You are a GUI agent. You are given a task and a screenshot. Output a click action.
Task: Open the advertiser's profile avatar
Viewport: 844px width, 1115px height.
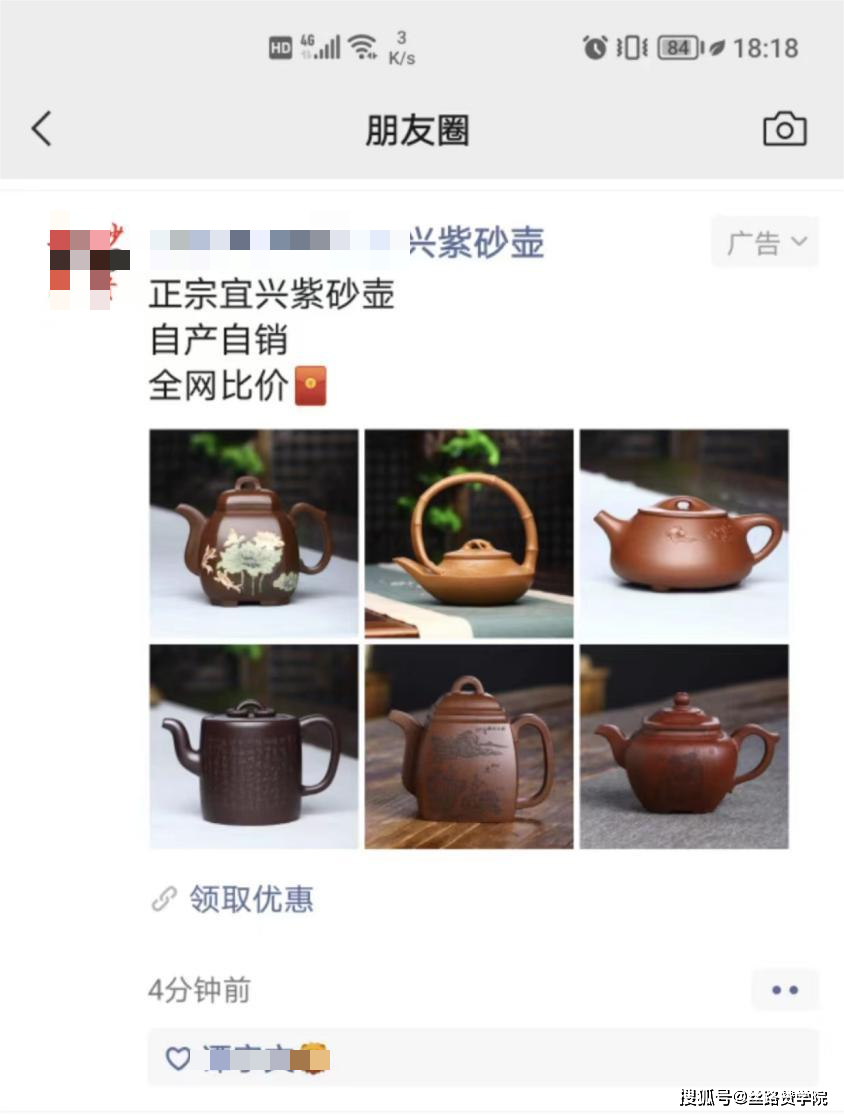[90, 259]
